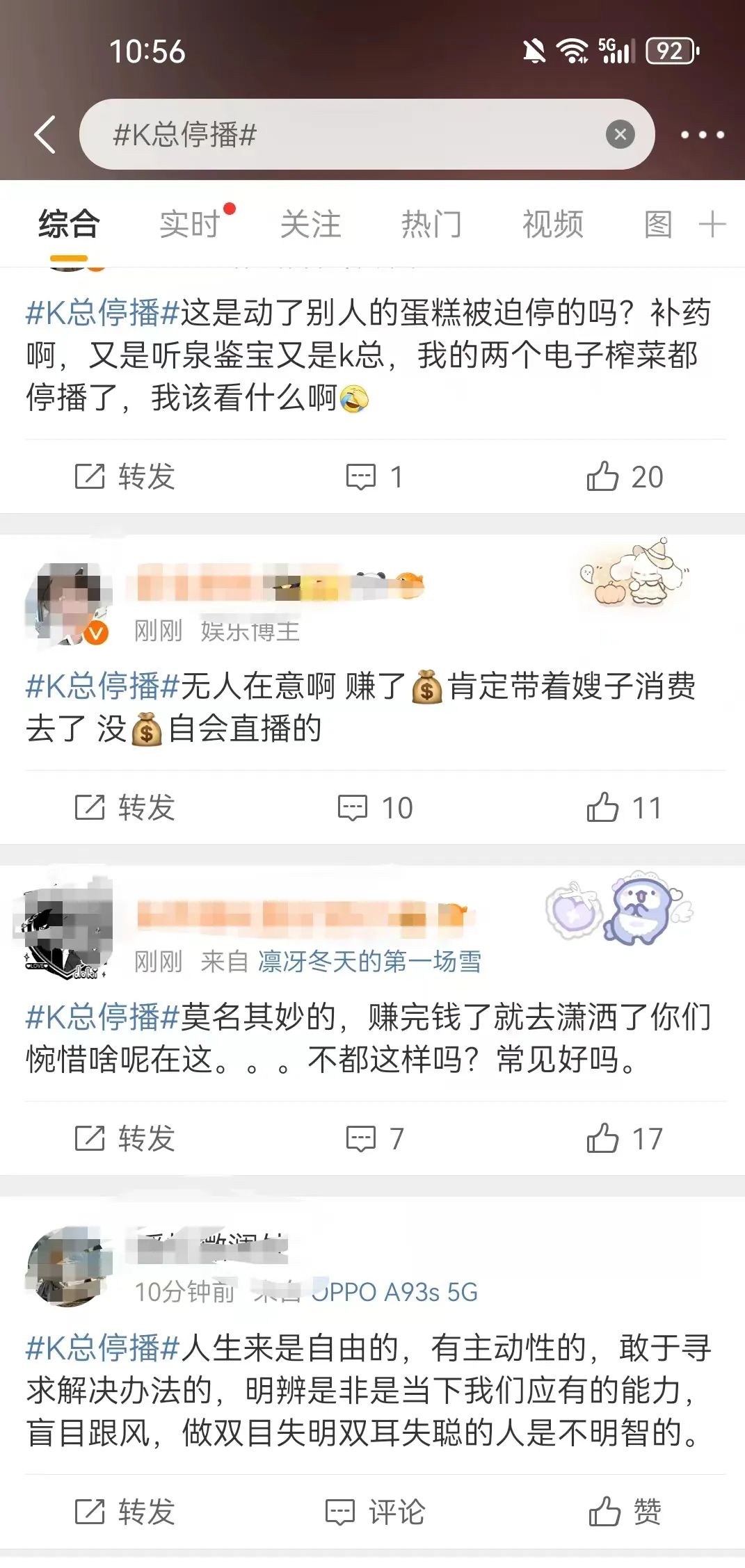Open the 娱乐博主 user's avatar

69,604
